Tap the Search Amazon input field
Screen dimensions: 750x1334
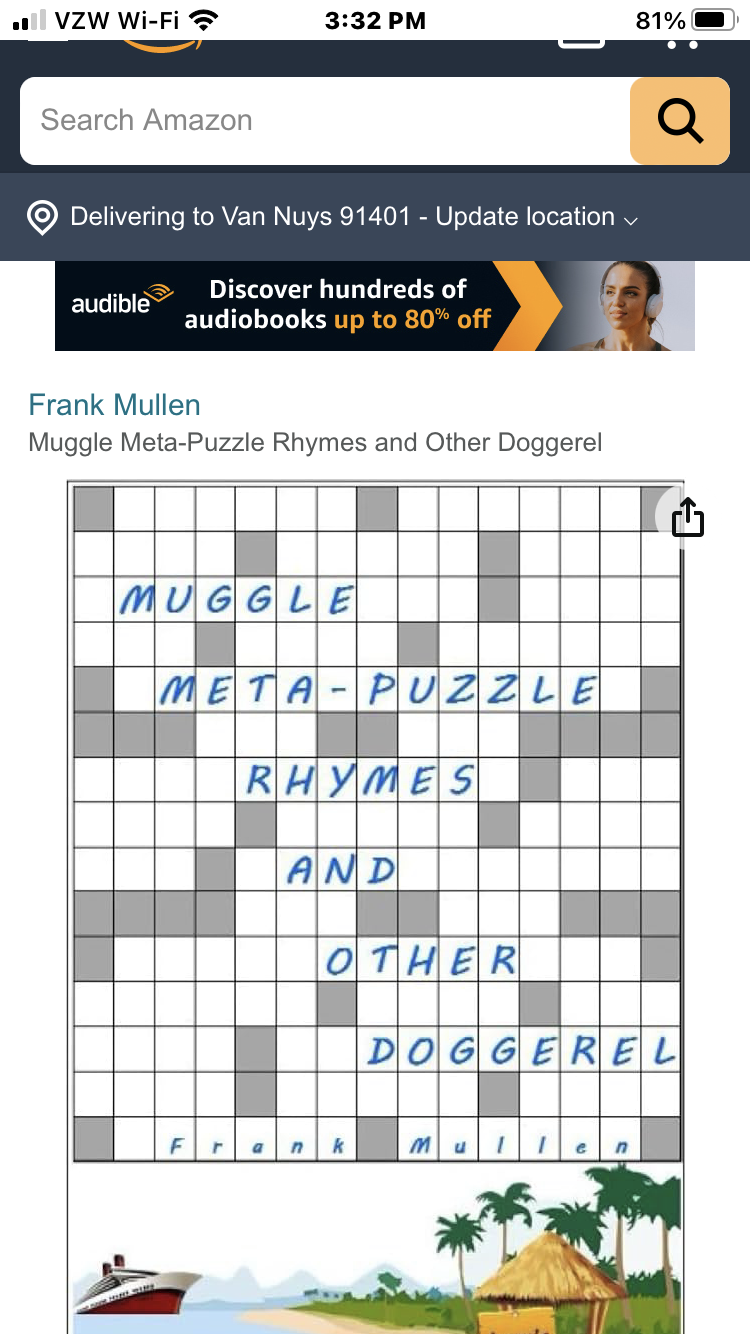[320, 121]
